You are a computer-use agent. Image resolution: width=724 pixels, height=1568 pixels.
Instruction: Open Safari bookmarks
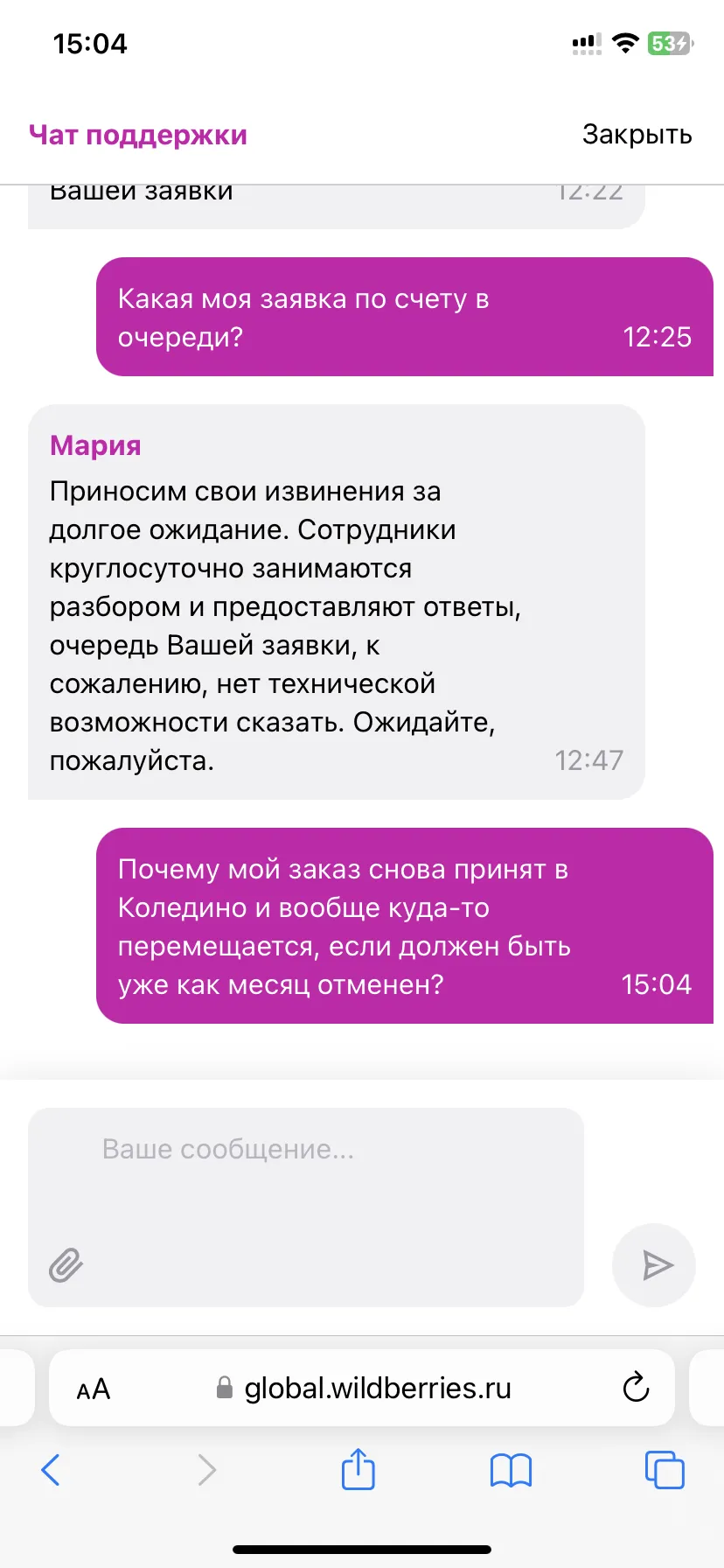click(x=511, y=1471)
